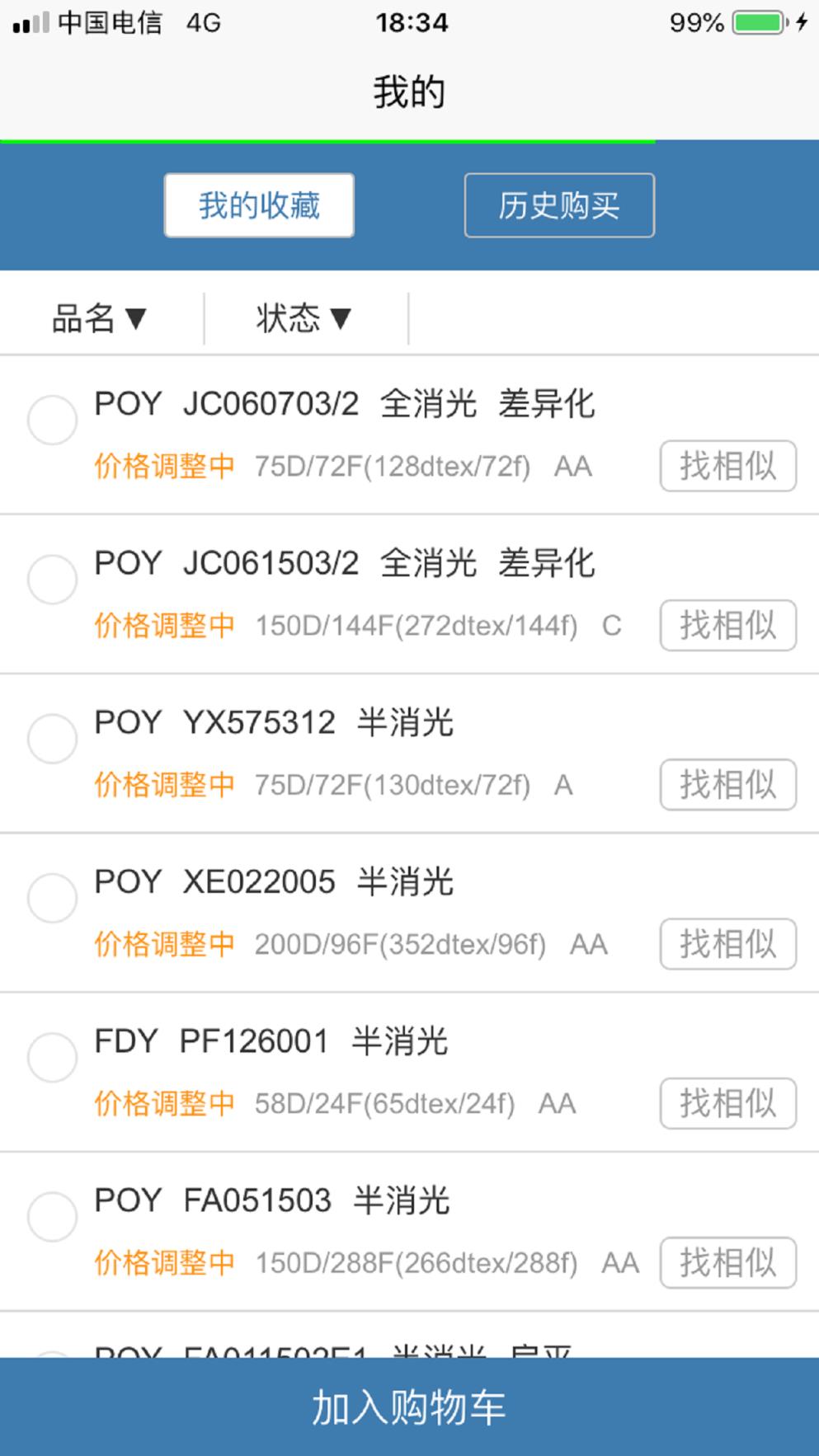
Task: Switch to the 历史购买 tab
Action: (x=559, y=206)
